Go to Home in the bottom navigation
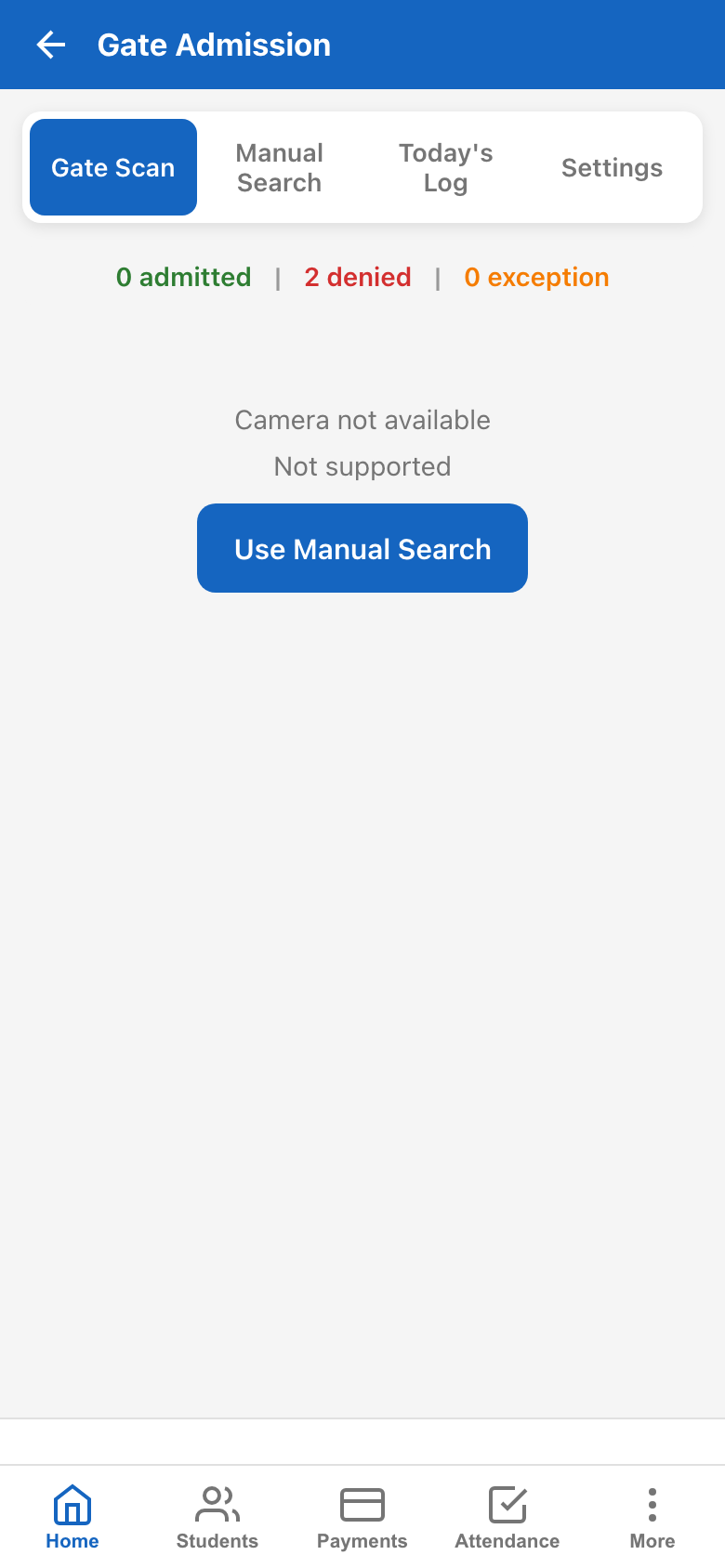Image resolution: width=725 pixels, height=1568 pixels. (x=72, y=1518)
